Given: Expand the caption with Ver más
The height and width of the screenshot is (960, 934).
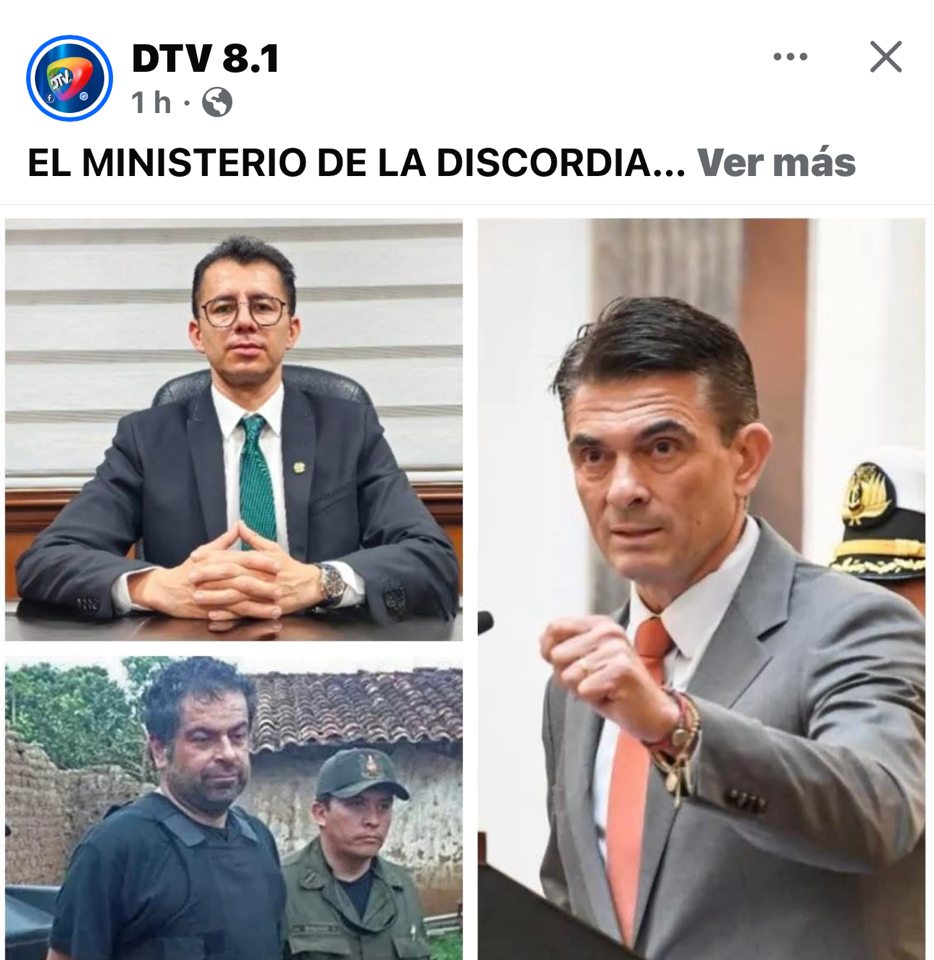Looking at the screenshot, I should pyautogui.click(x=776, y=163).
